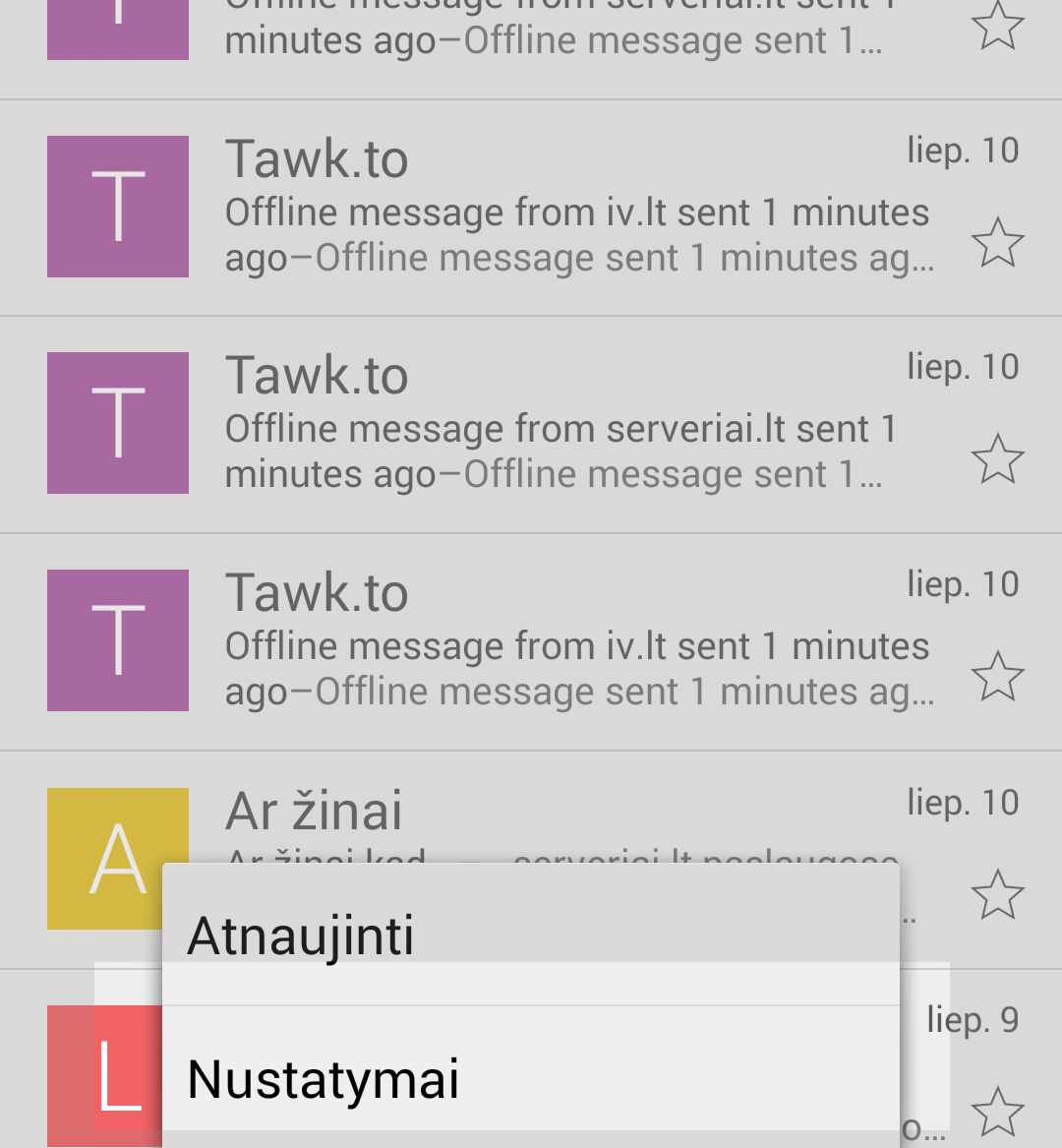Star the email dated liep. 9
Image resolution: width=1062 pixels, height=1148 pixels.
(997, 1112)
